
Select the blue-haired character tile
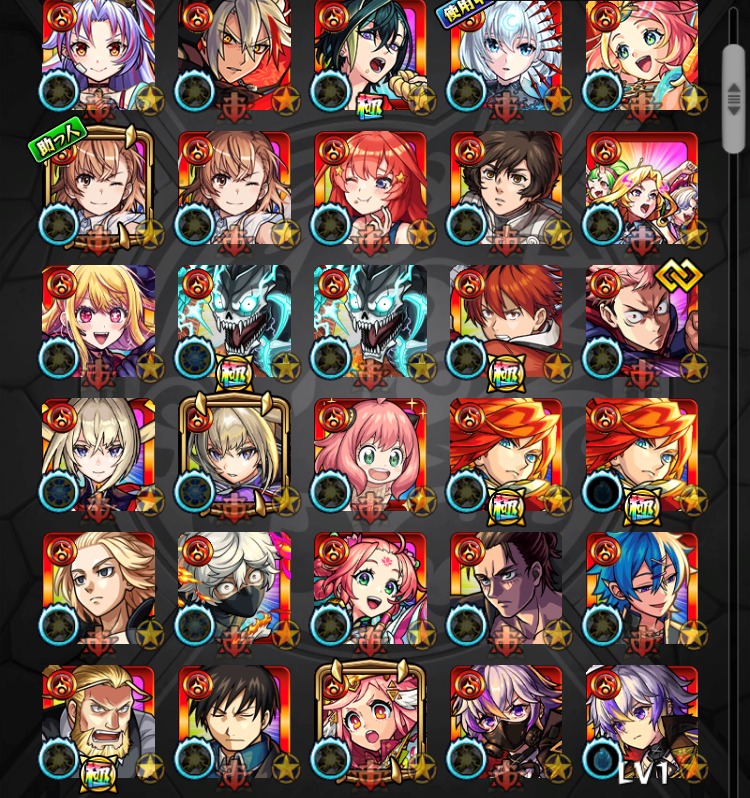click(642, 588)
